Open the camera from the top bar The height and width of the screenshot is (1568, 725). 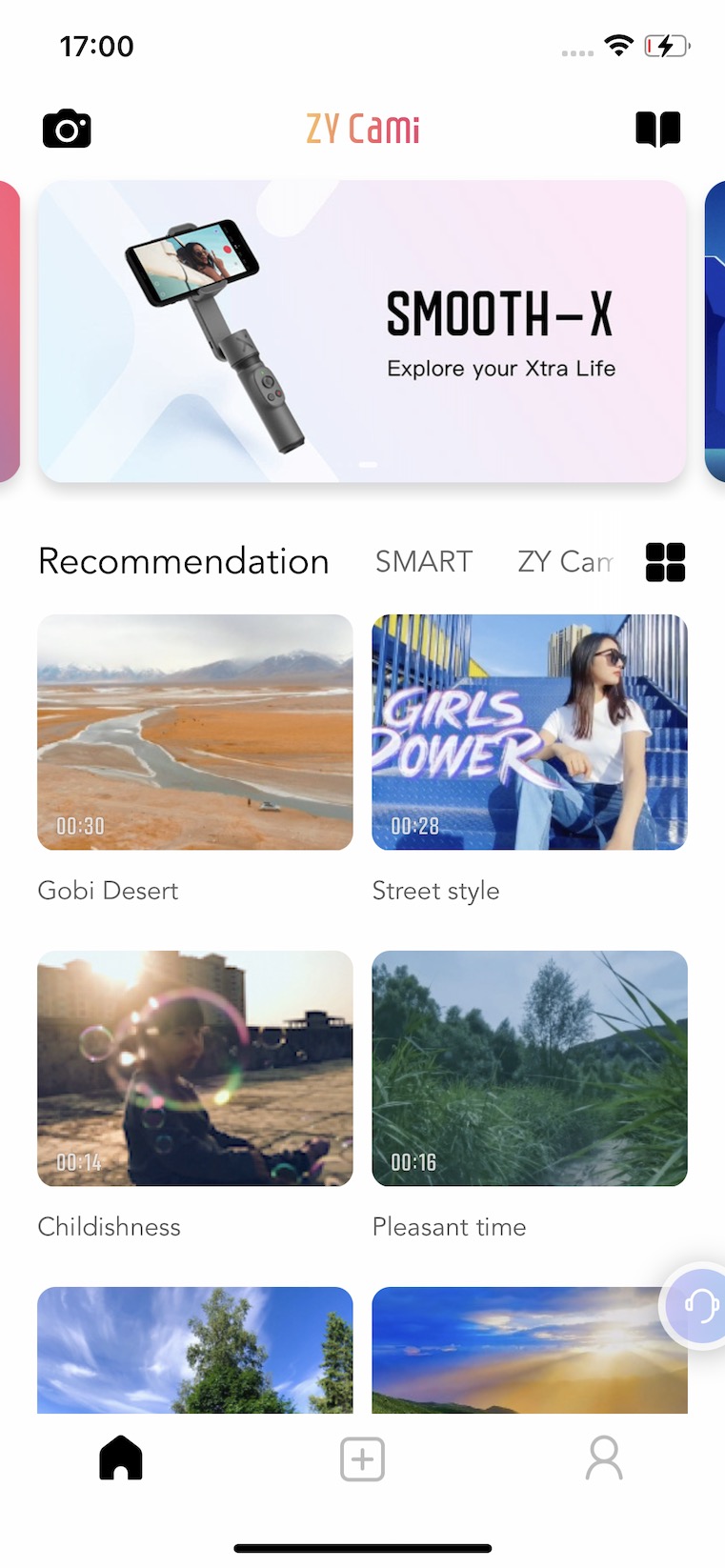click(67, 129)
